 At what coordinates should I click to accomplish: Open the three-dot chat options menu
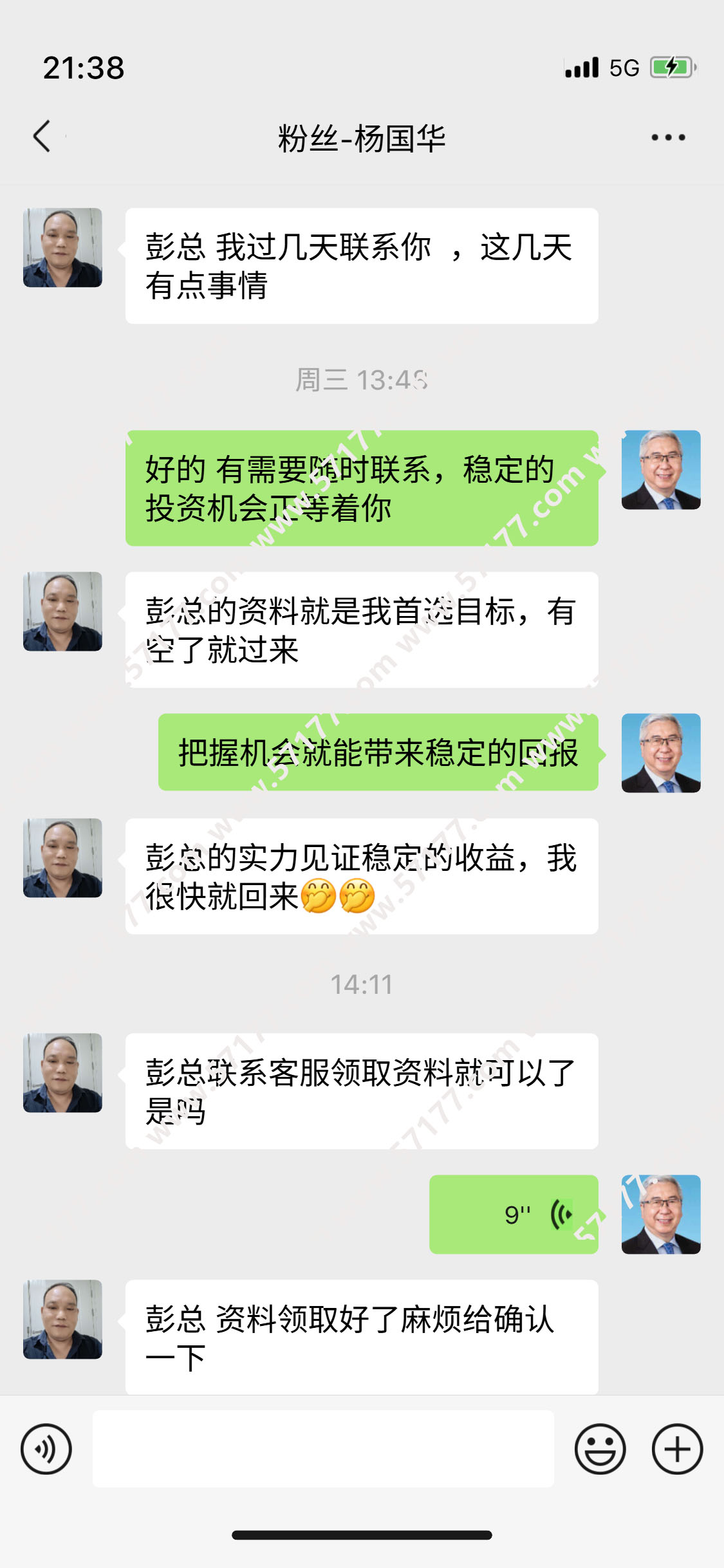tap(667, 137)
